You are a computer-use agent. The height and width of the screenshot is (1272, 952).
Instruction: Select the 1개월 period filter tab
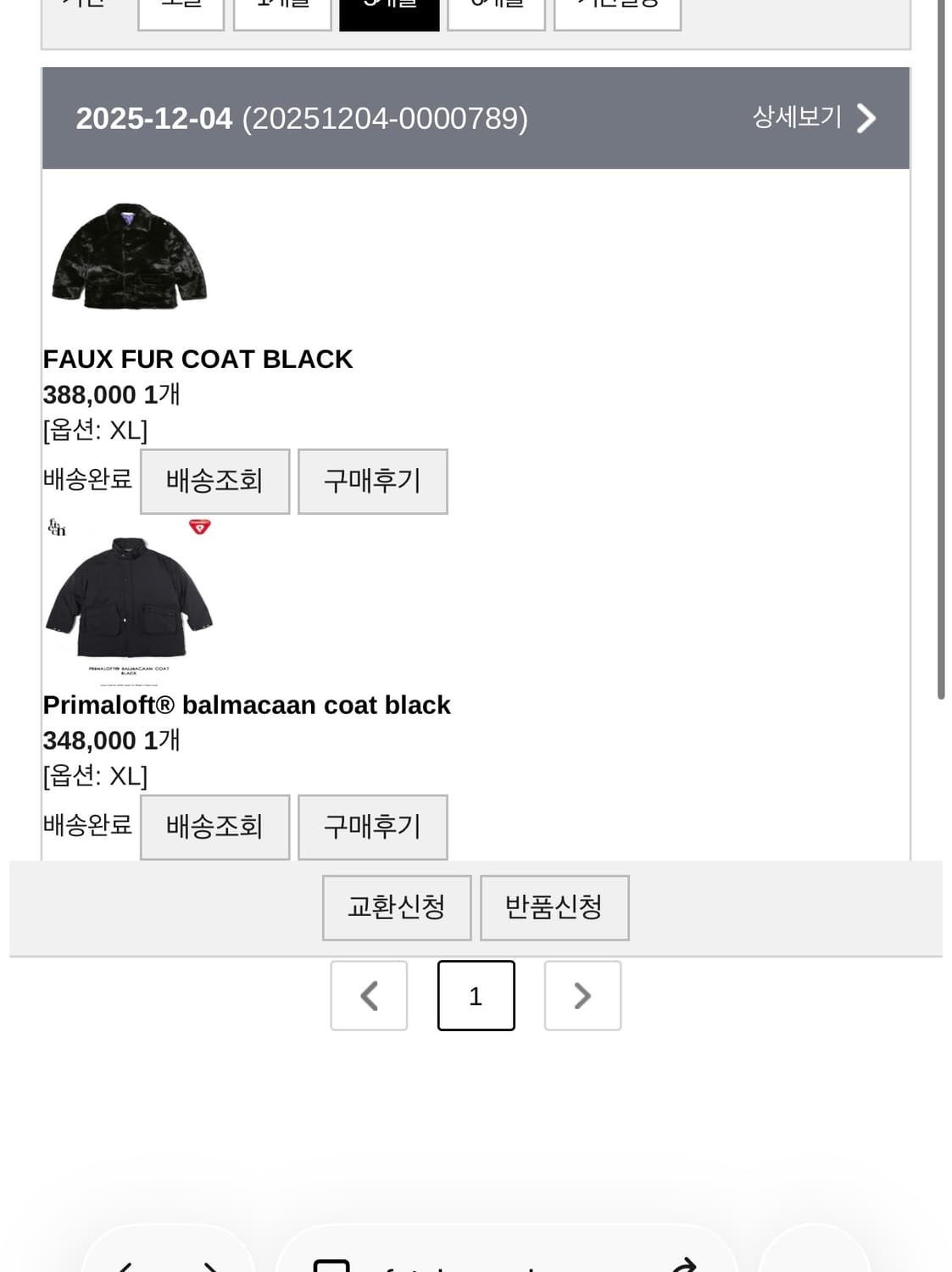tap(281, 7)
